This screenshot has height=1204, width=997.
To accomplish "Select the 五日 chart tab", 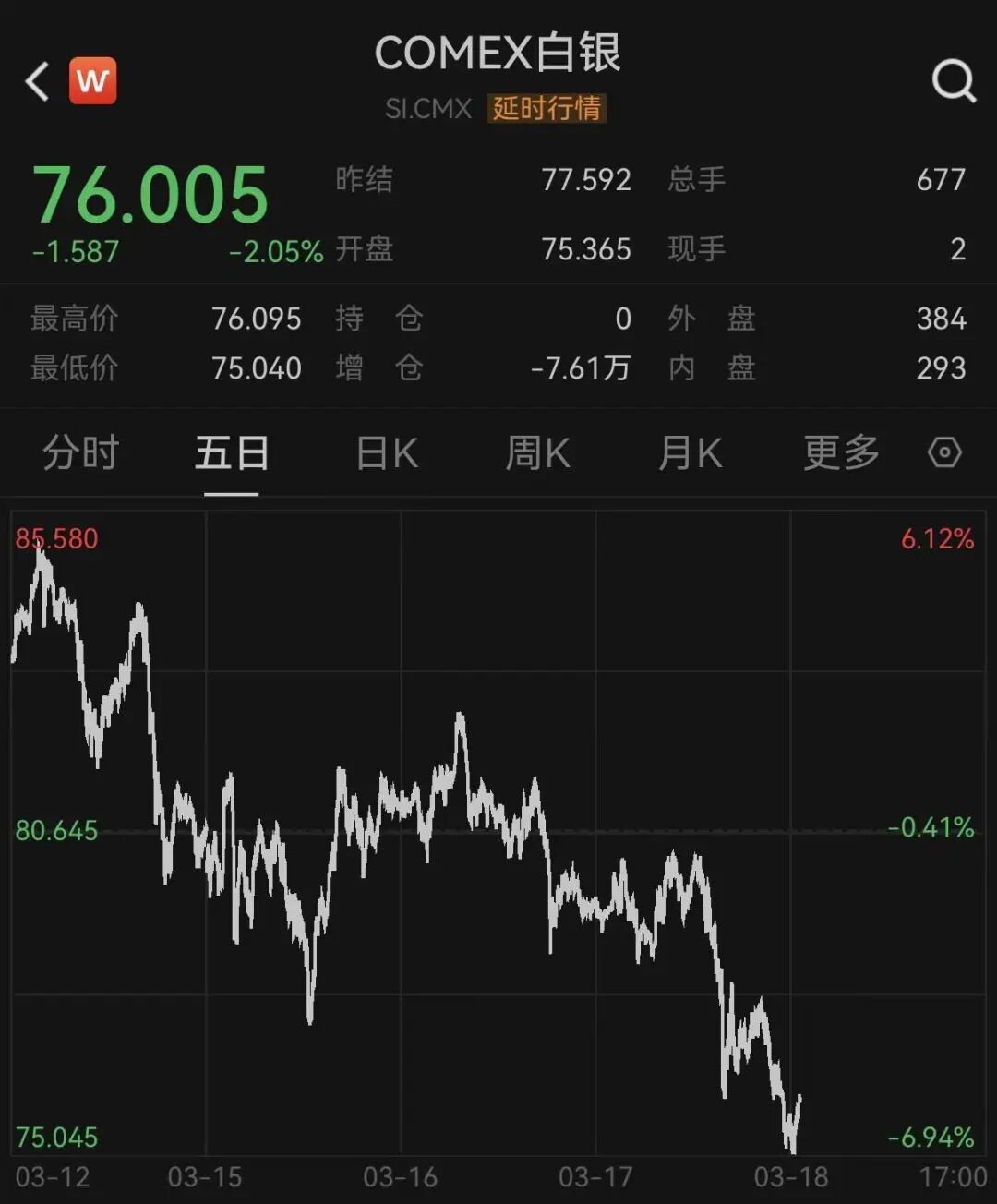I will tap(232, 453).
